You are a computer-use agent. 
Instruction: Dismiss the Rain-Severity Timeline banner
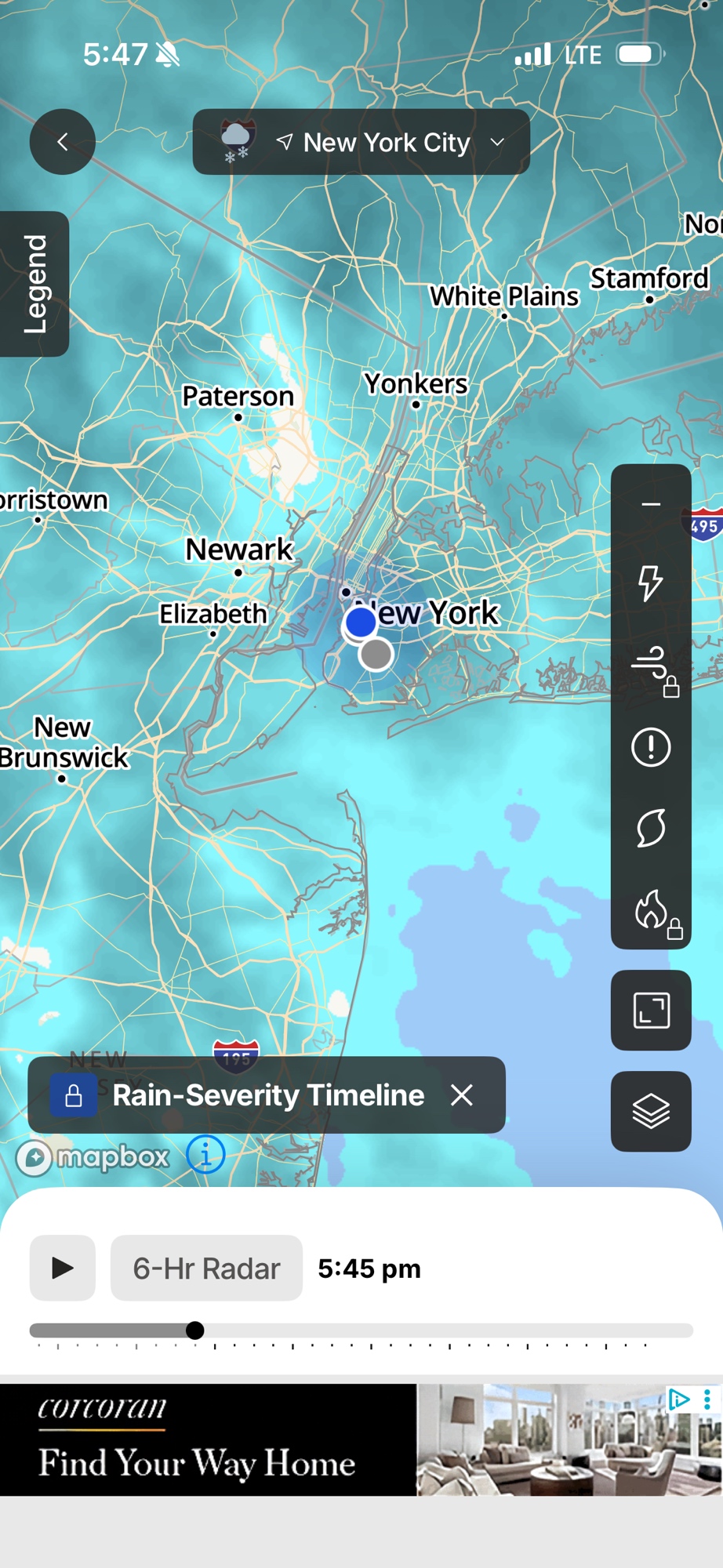462,1095
